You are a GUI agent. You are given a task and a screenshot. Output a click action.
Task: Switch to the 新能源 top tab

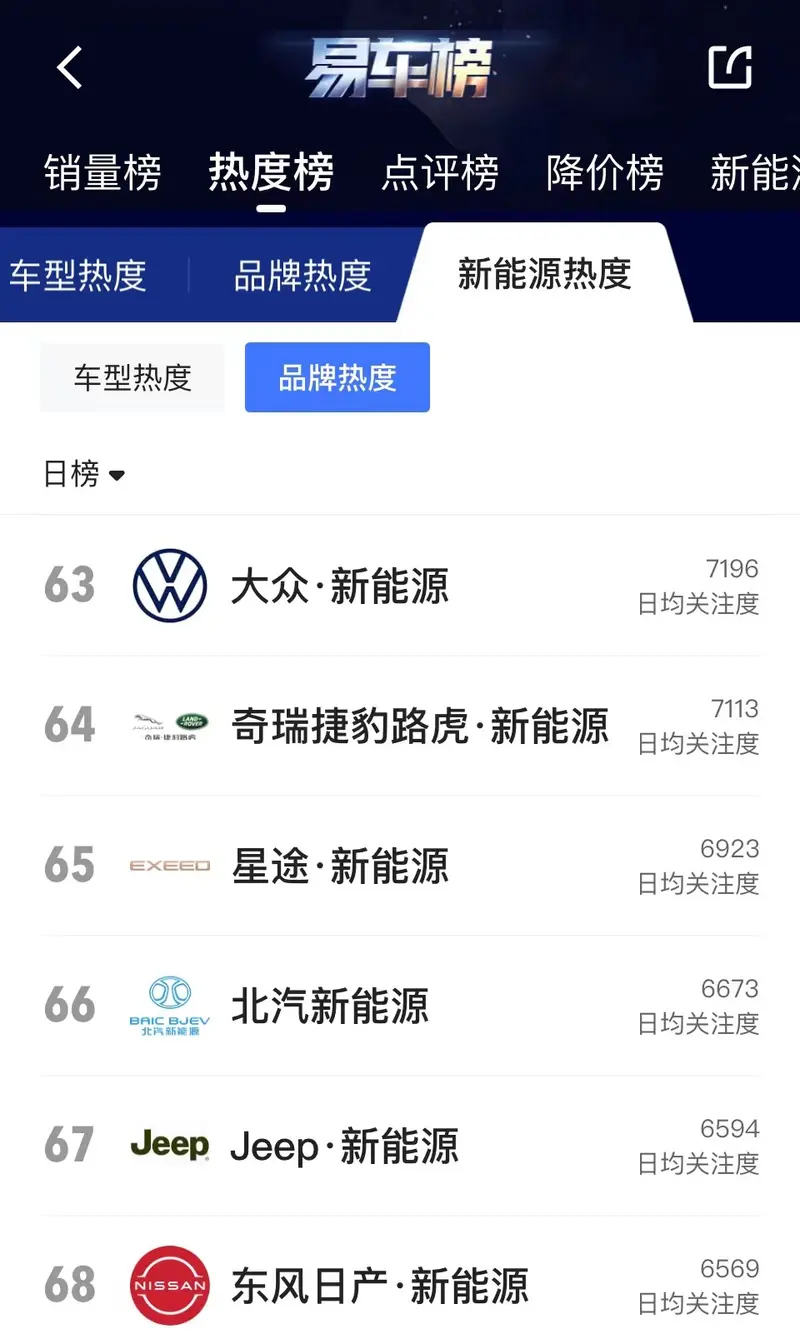point(755,173)
